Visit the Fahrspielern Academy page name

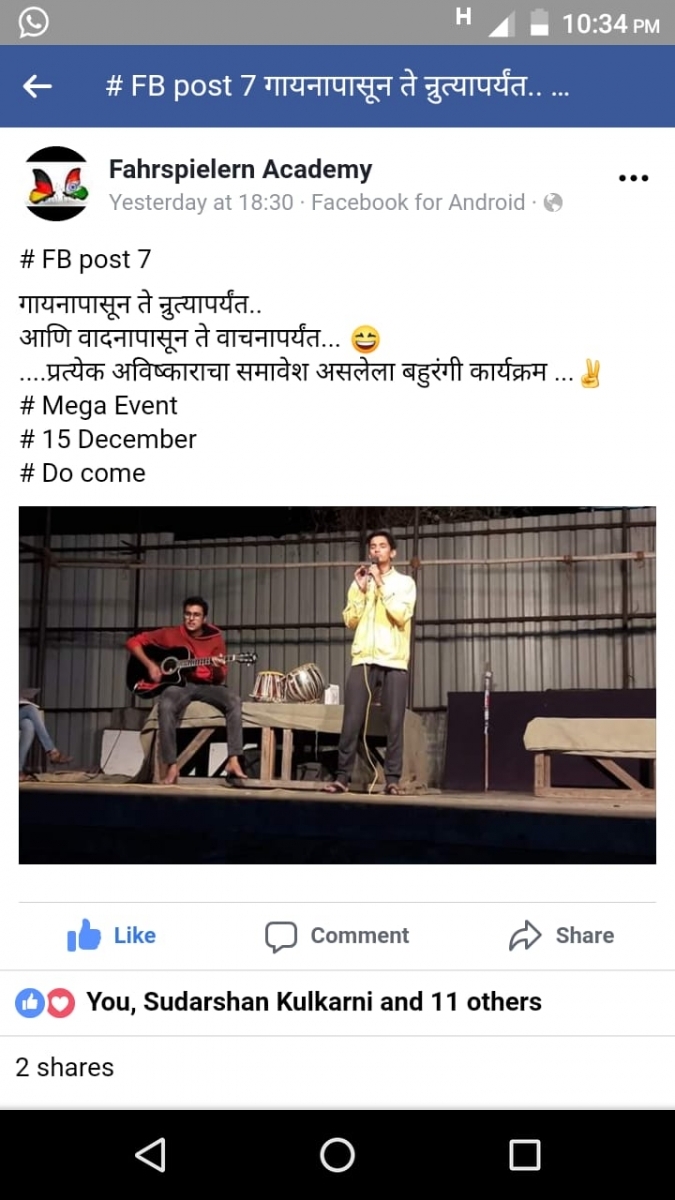[x=240, y=170]
